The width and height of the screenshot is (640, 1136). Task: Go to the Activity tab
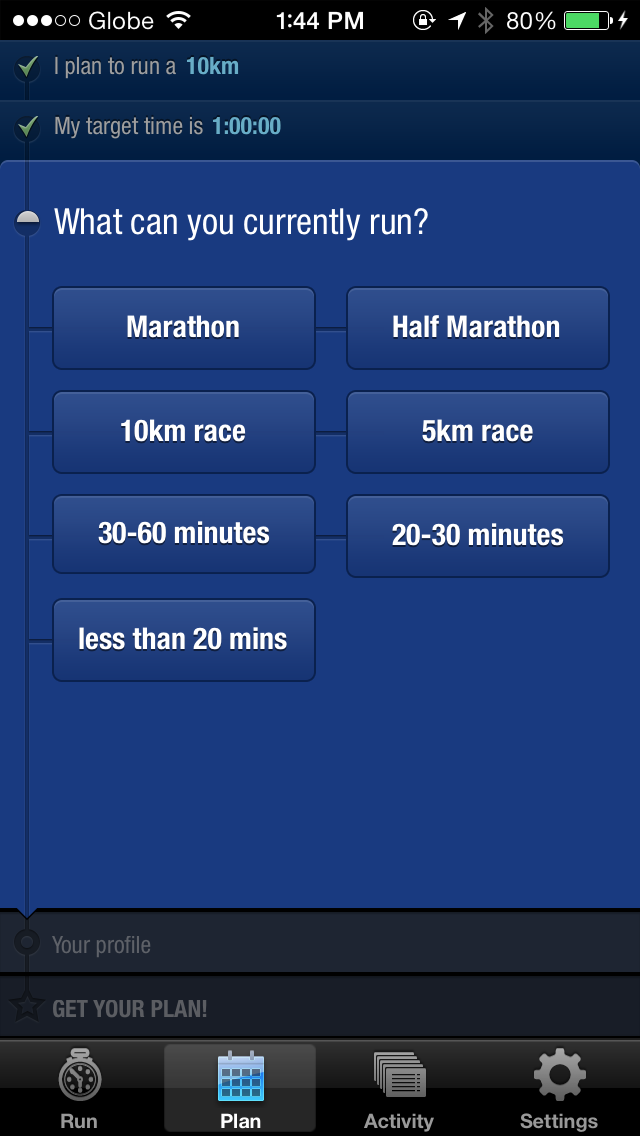pyautogui.click(x=399, y=1089)
